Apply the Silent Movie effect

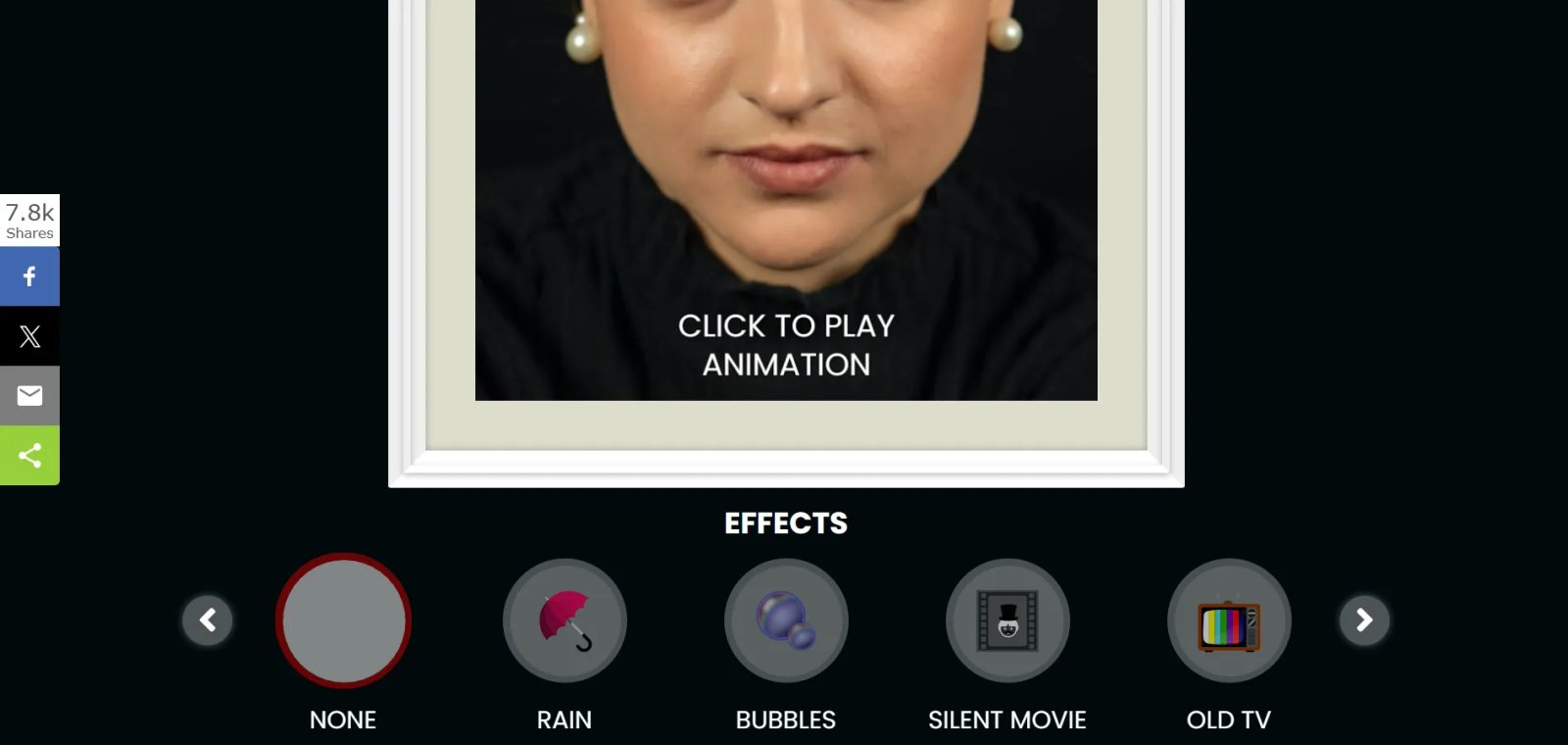(x=1007, y=621)
